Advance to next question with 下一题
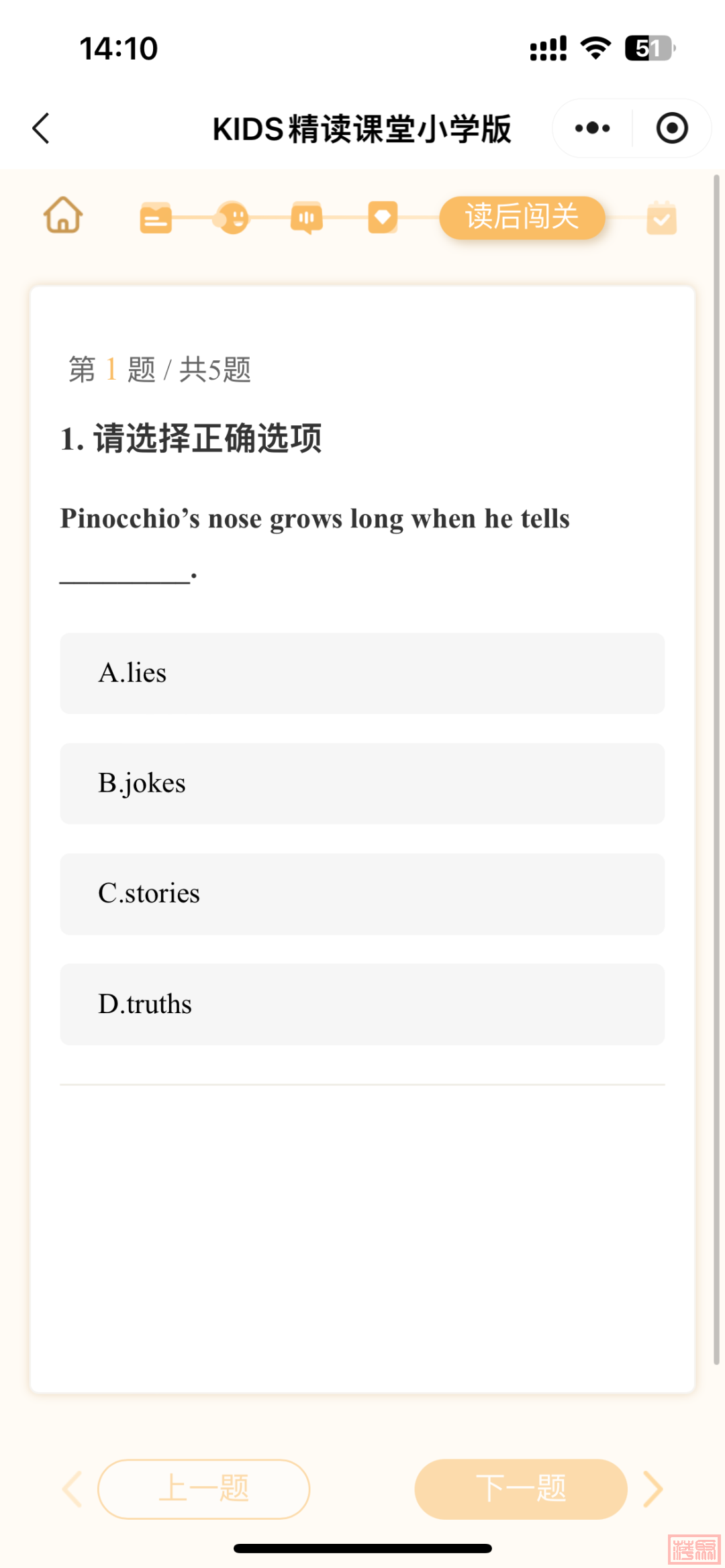This screenshot has height=1568, width=725. point(521,1488)
